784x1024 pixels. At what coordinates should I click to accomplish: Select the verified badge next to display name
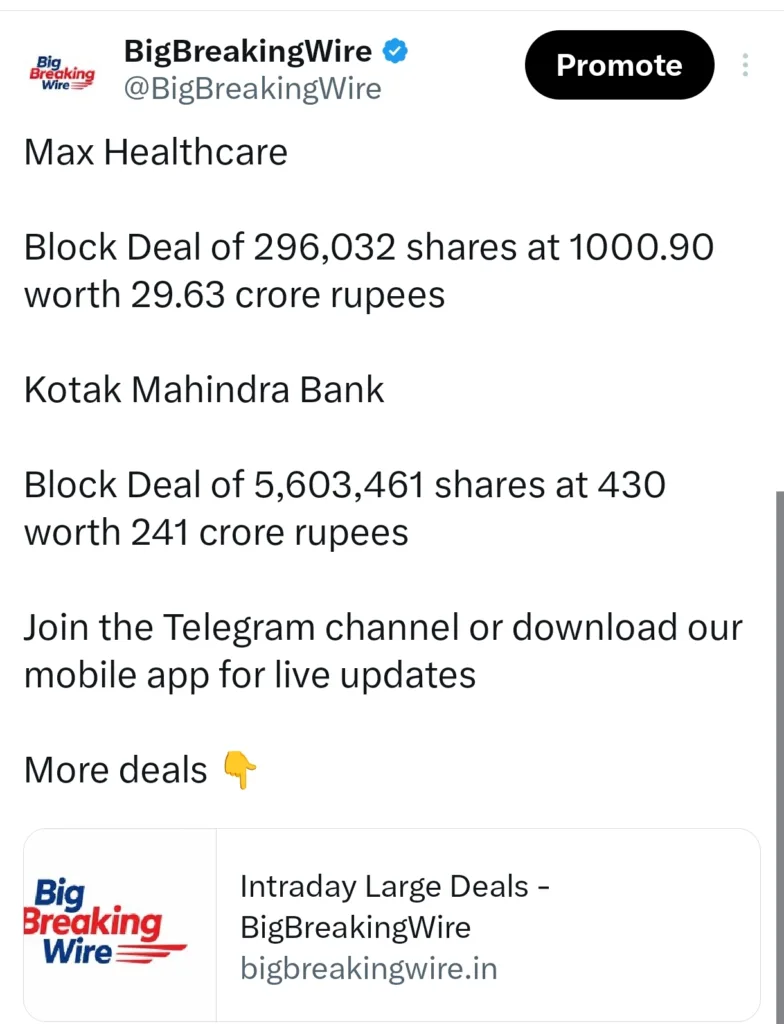pyautogui.click(x=396, y=48)
